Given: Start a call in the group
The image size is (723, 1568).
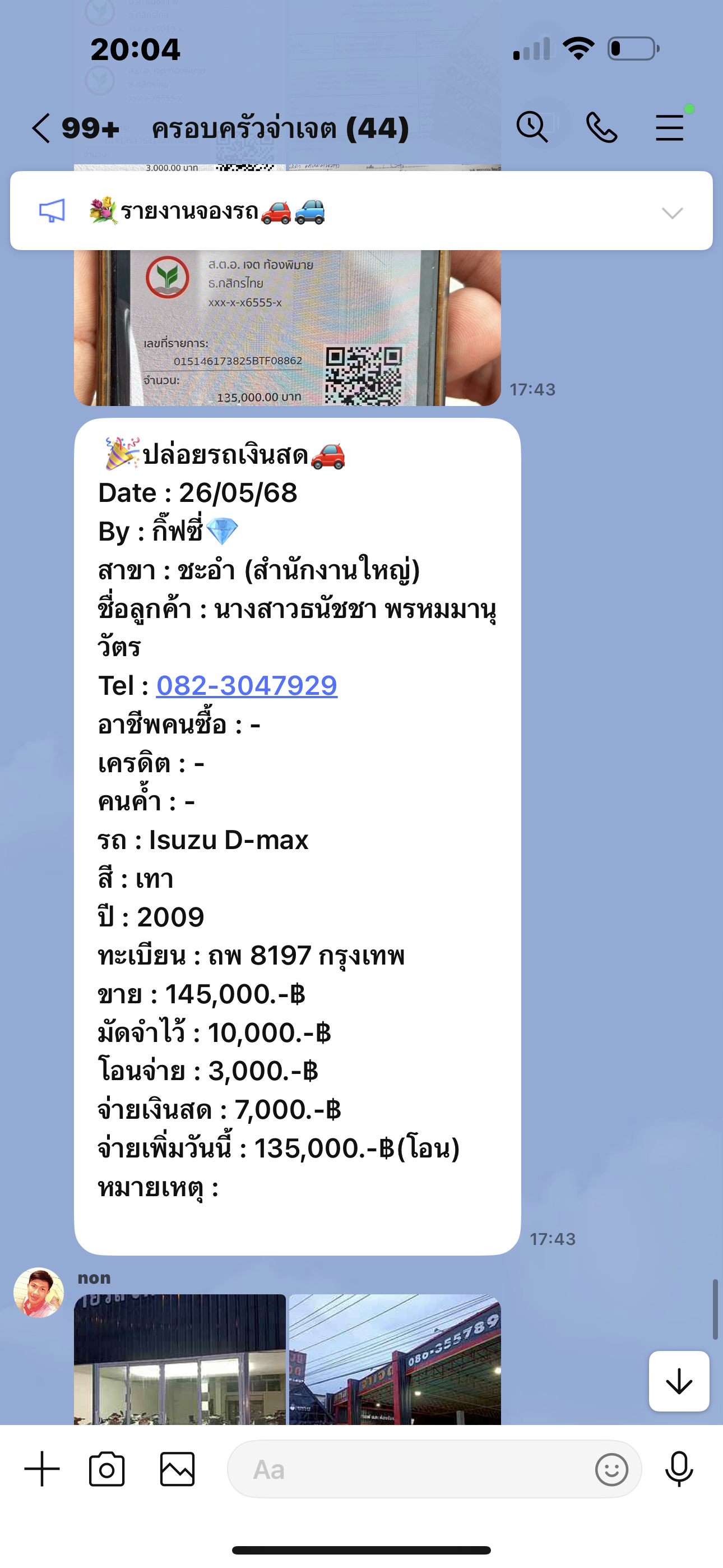Looking at the screenshot, I should (x=601, y=128).
